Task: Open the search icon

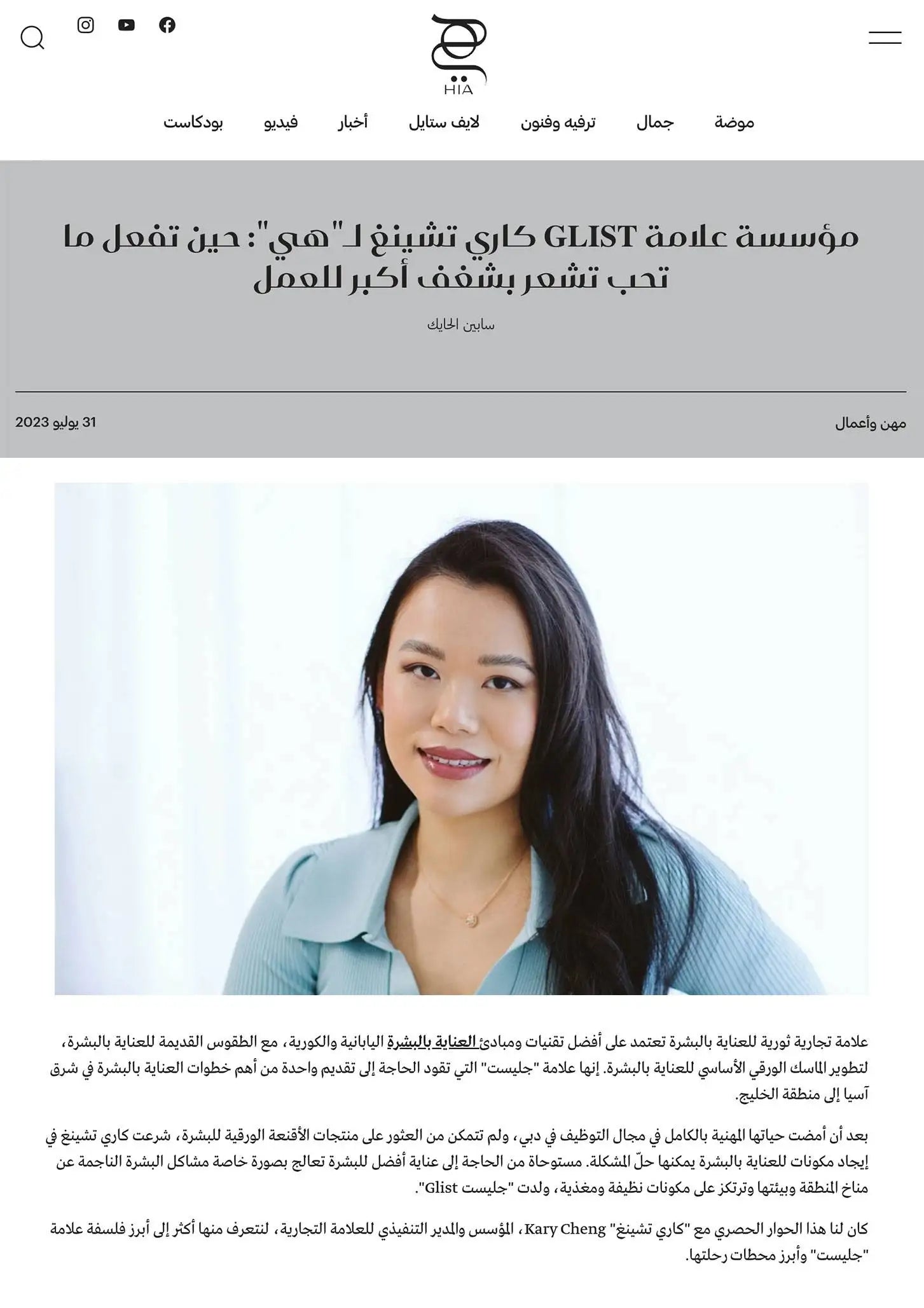Action: (x=32, y=38)
